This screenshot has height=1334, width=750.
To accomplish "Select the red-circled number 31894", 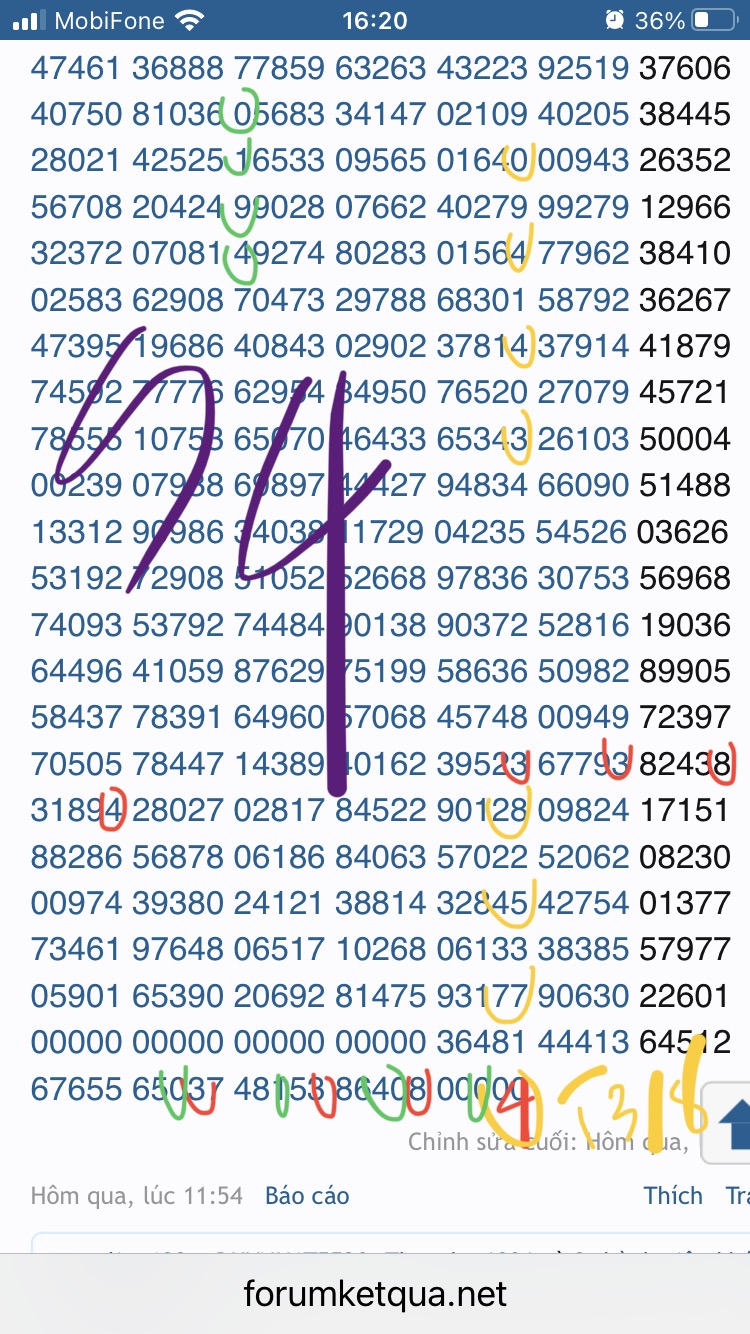I will pos(73,810).
